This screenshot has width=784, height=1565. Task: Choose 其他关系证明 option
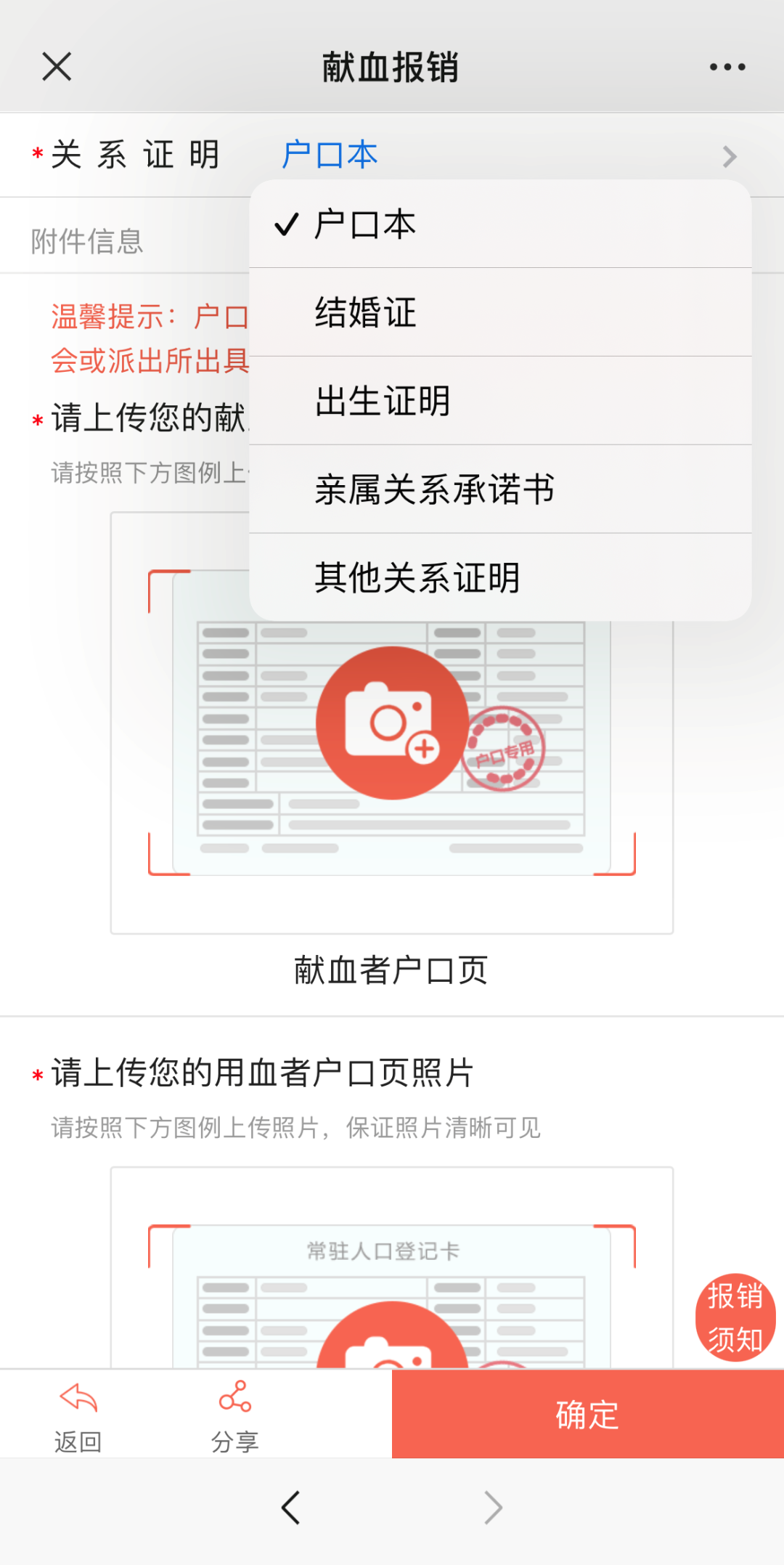click(417, 578)
